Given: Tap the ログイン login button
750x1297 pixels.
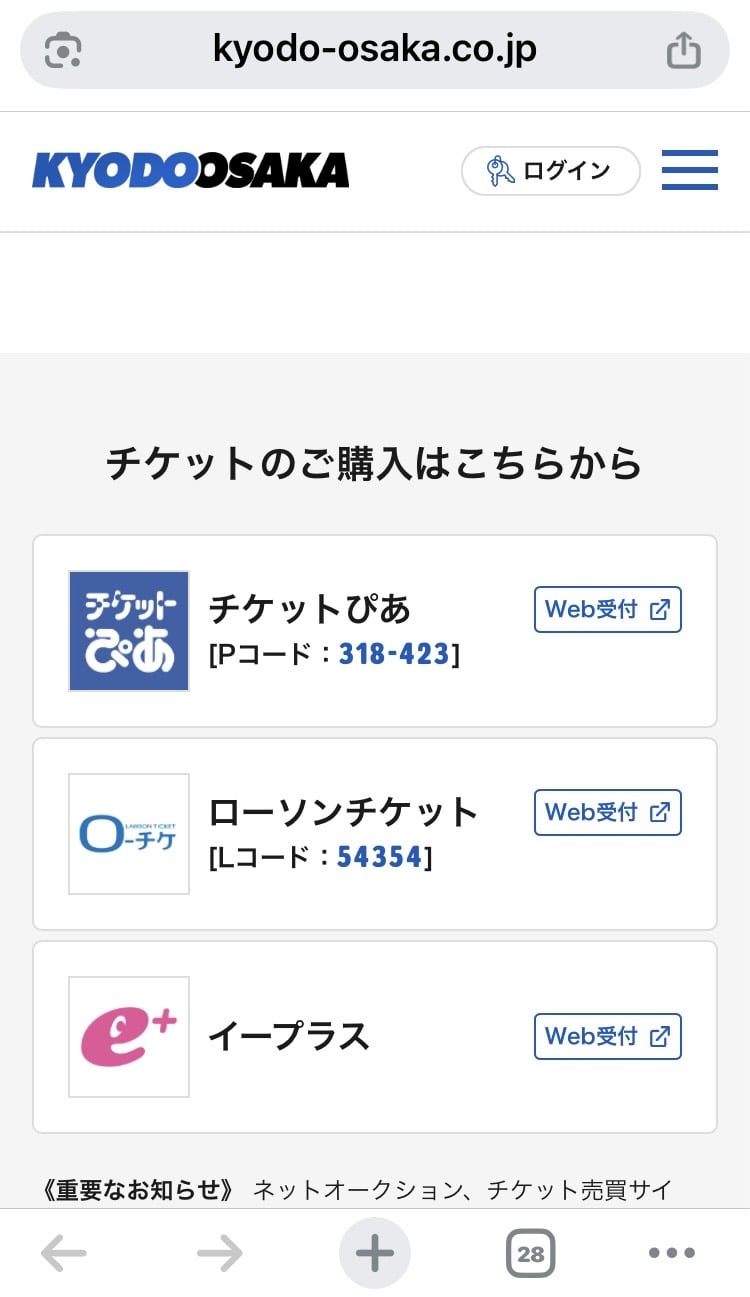Looking at the screenshot, I should [x=550, y=171].
